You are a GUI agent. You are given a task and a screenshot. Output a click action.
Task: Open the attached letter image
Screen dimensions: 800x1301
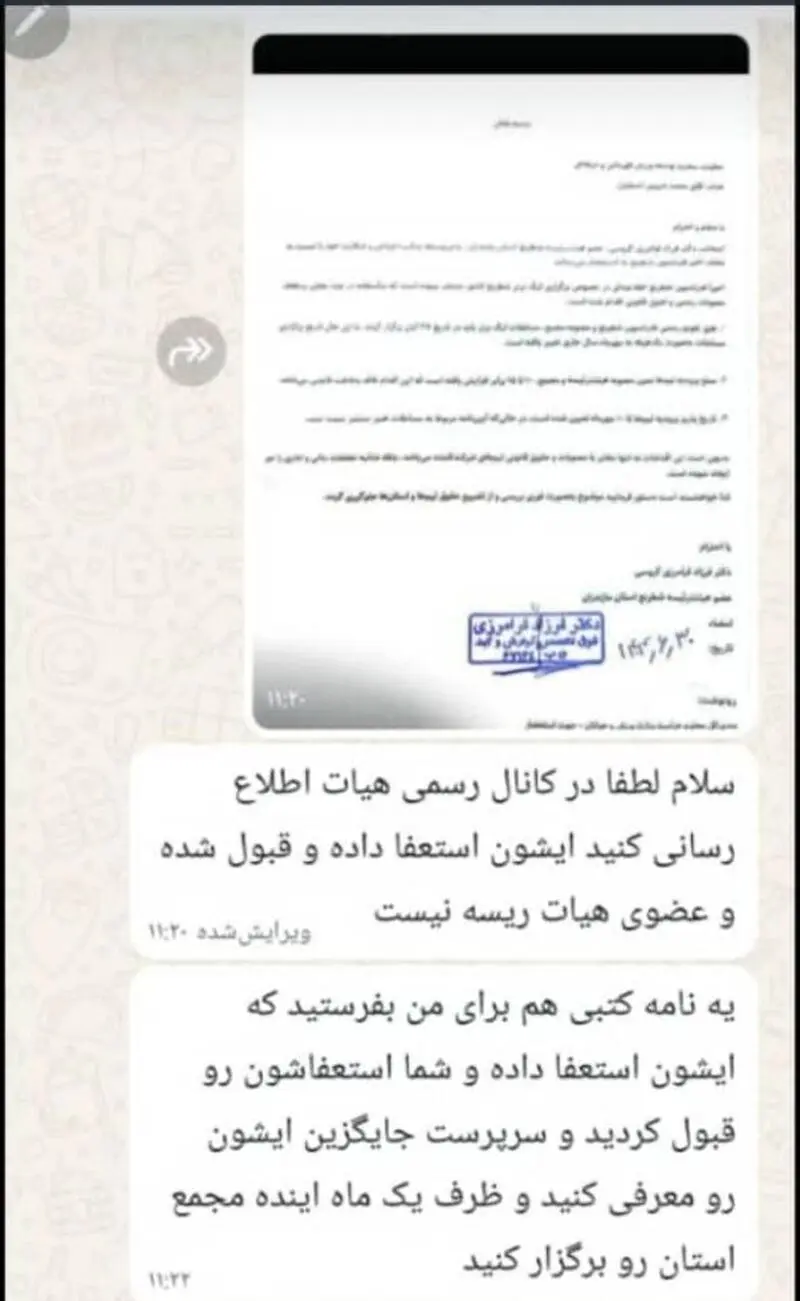coord(501,381)
